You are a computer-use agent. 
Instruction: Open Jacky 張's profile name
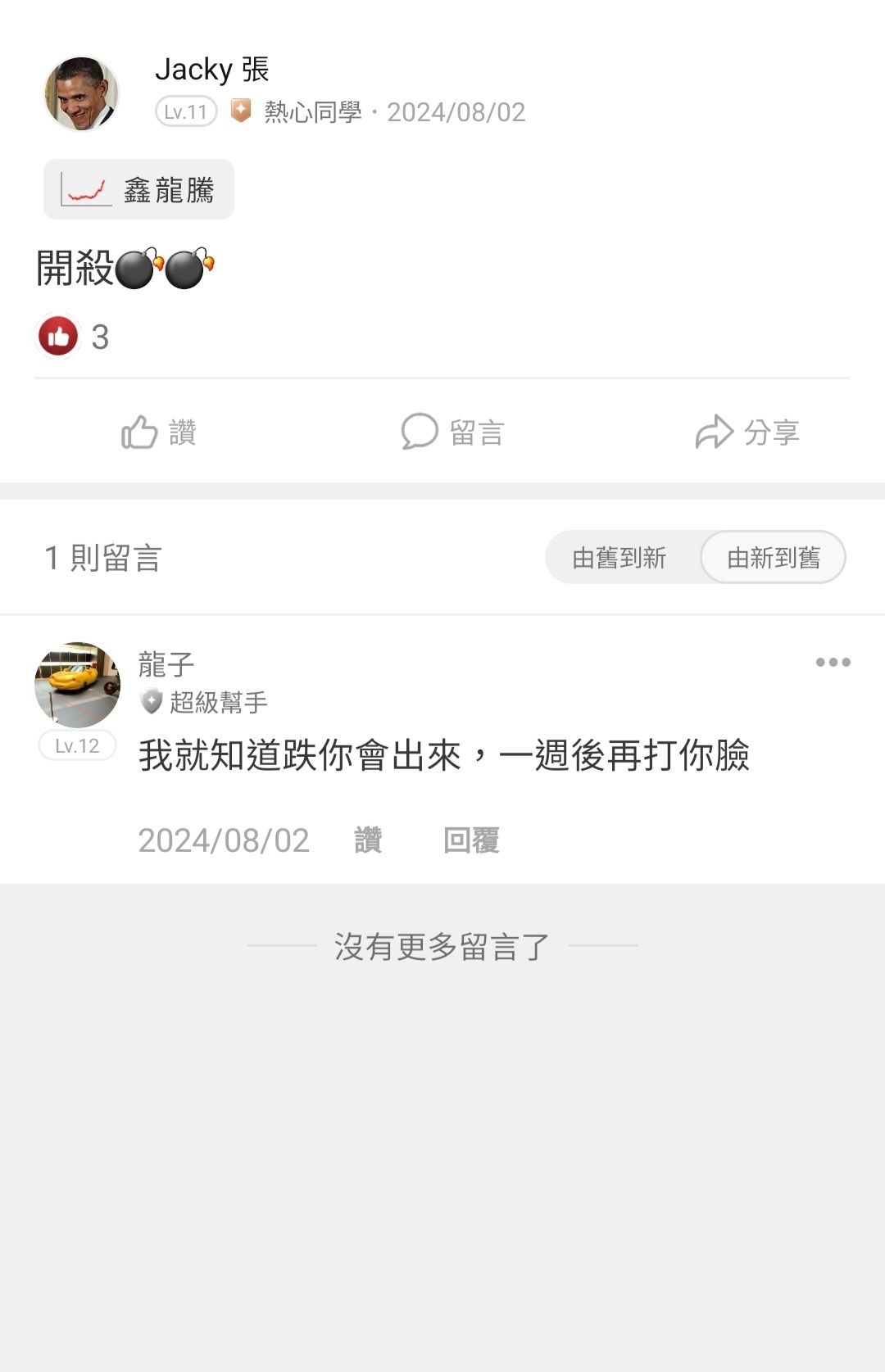pos(212,70)
